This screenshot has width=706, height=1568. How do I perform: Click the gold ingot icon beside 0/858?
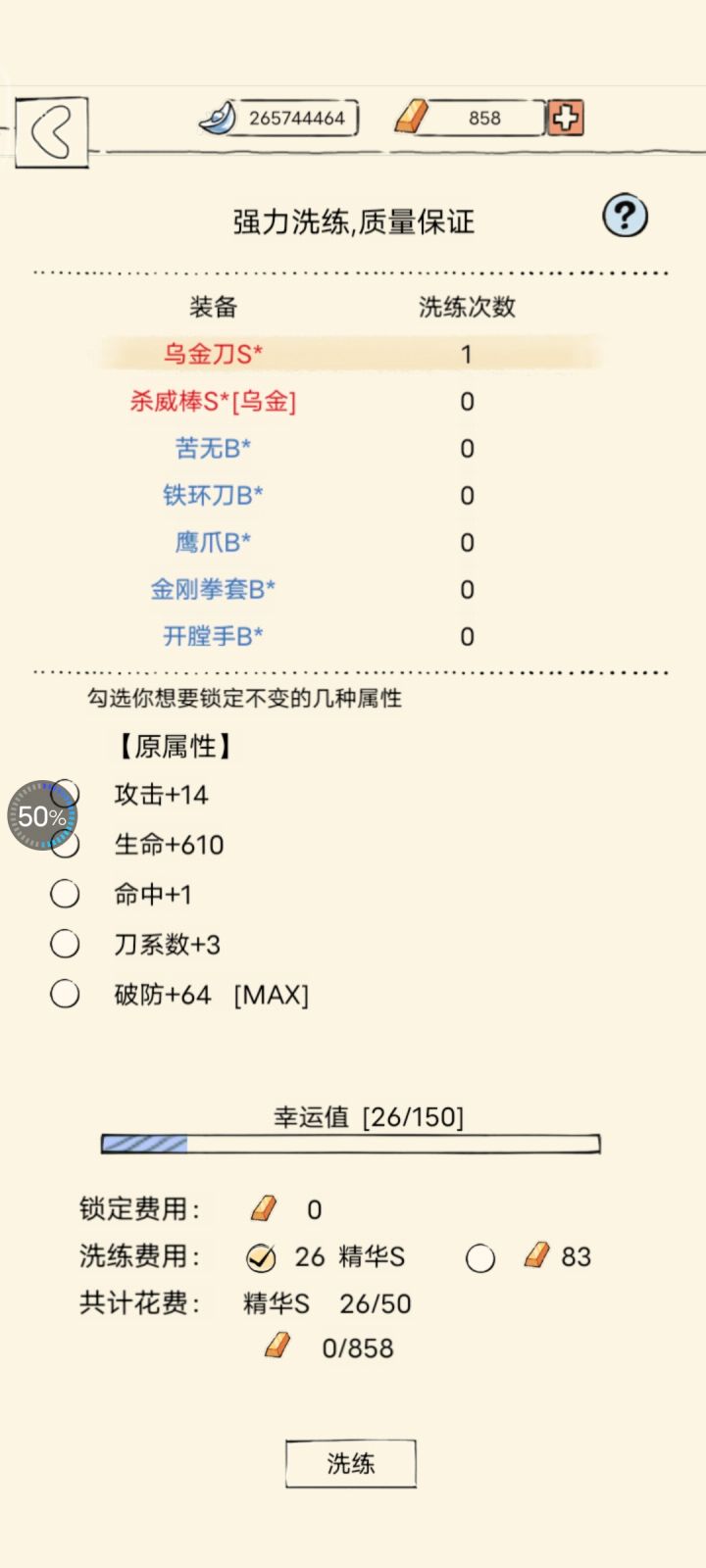coord(276,1347)
